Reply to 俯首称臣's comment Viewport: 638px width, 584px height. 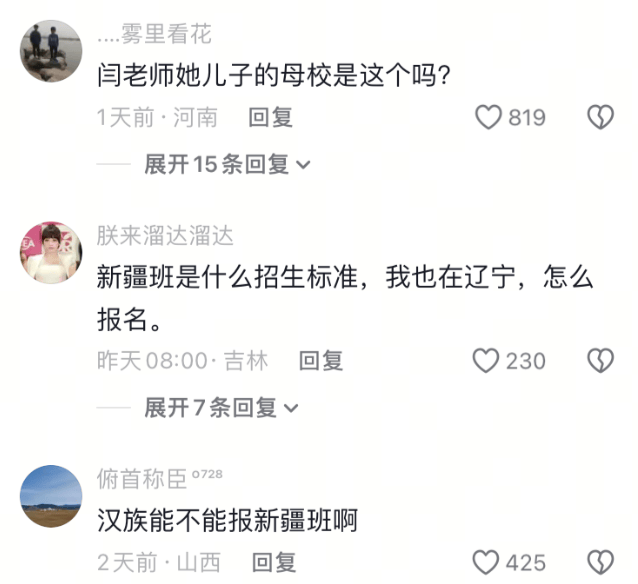pos(273,562)
